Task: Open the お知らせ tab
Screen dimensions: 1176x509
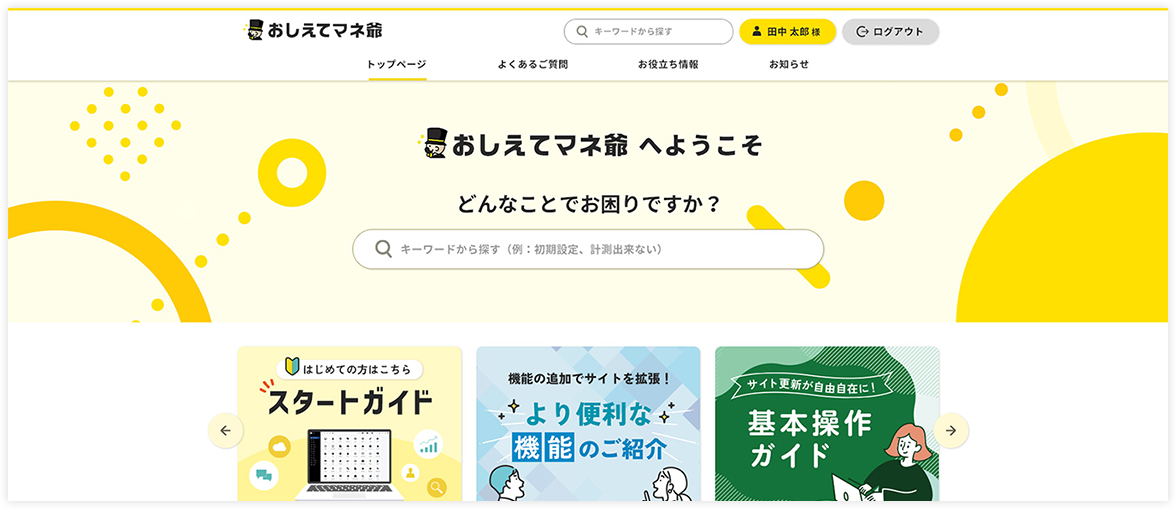Action: (x=789, y=64)
